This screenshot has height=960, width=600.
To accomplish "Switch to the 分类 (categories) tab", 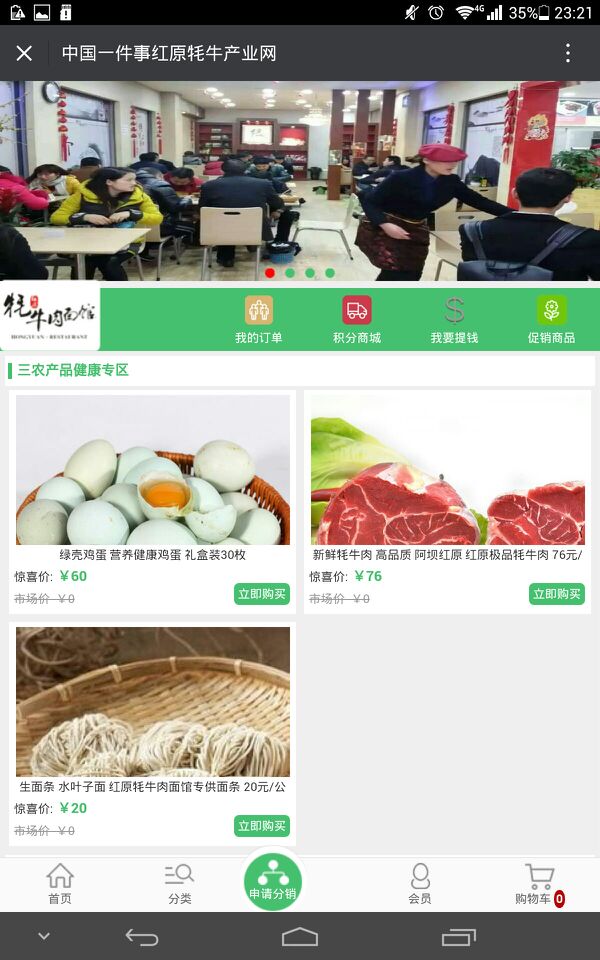I will click(x=179, y=884).
